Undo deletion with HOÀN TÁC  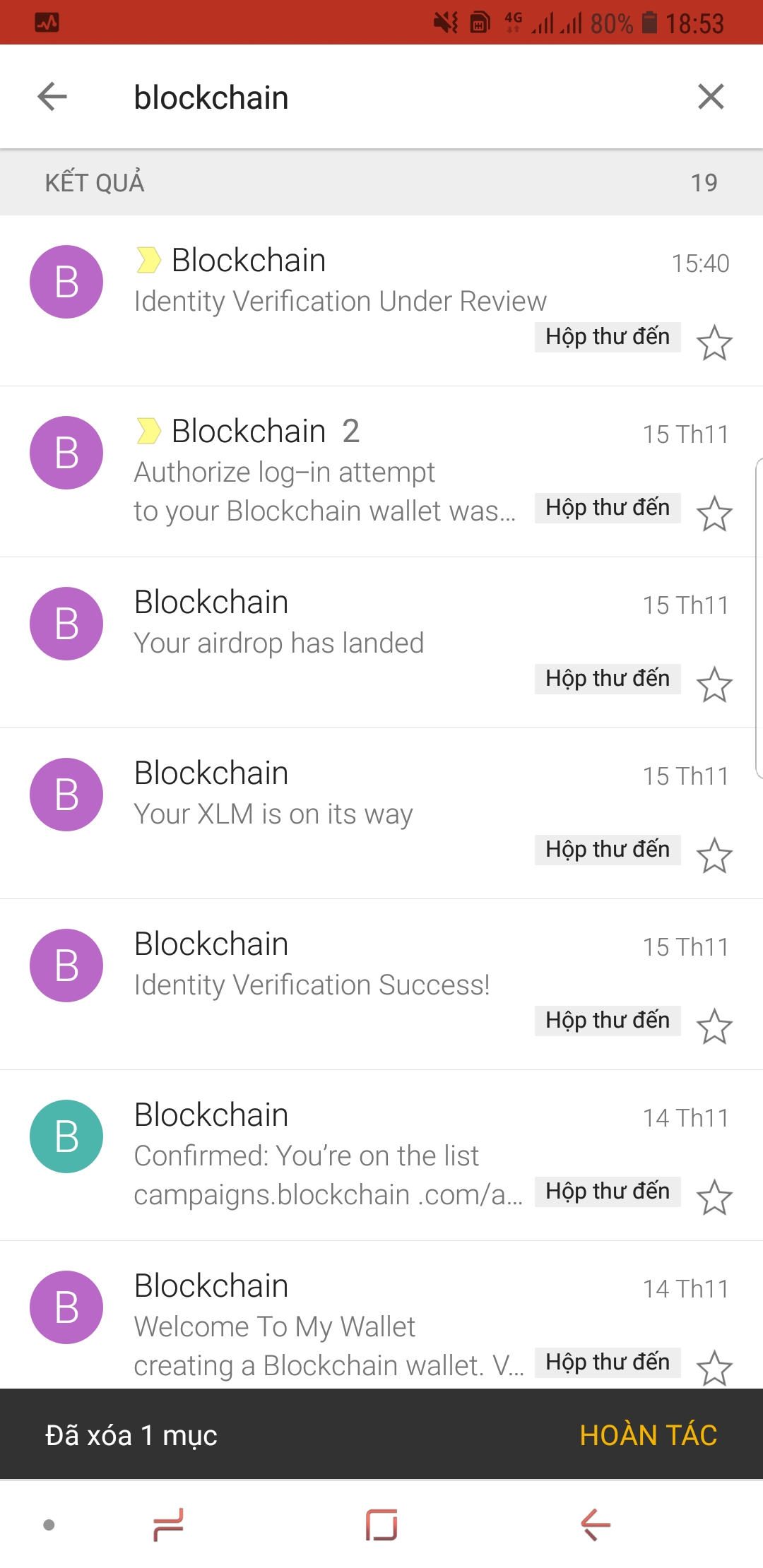pos(648,1435)
